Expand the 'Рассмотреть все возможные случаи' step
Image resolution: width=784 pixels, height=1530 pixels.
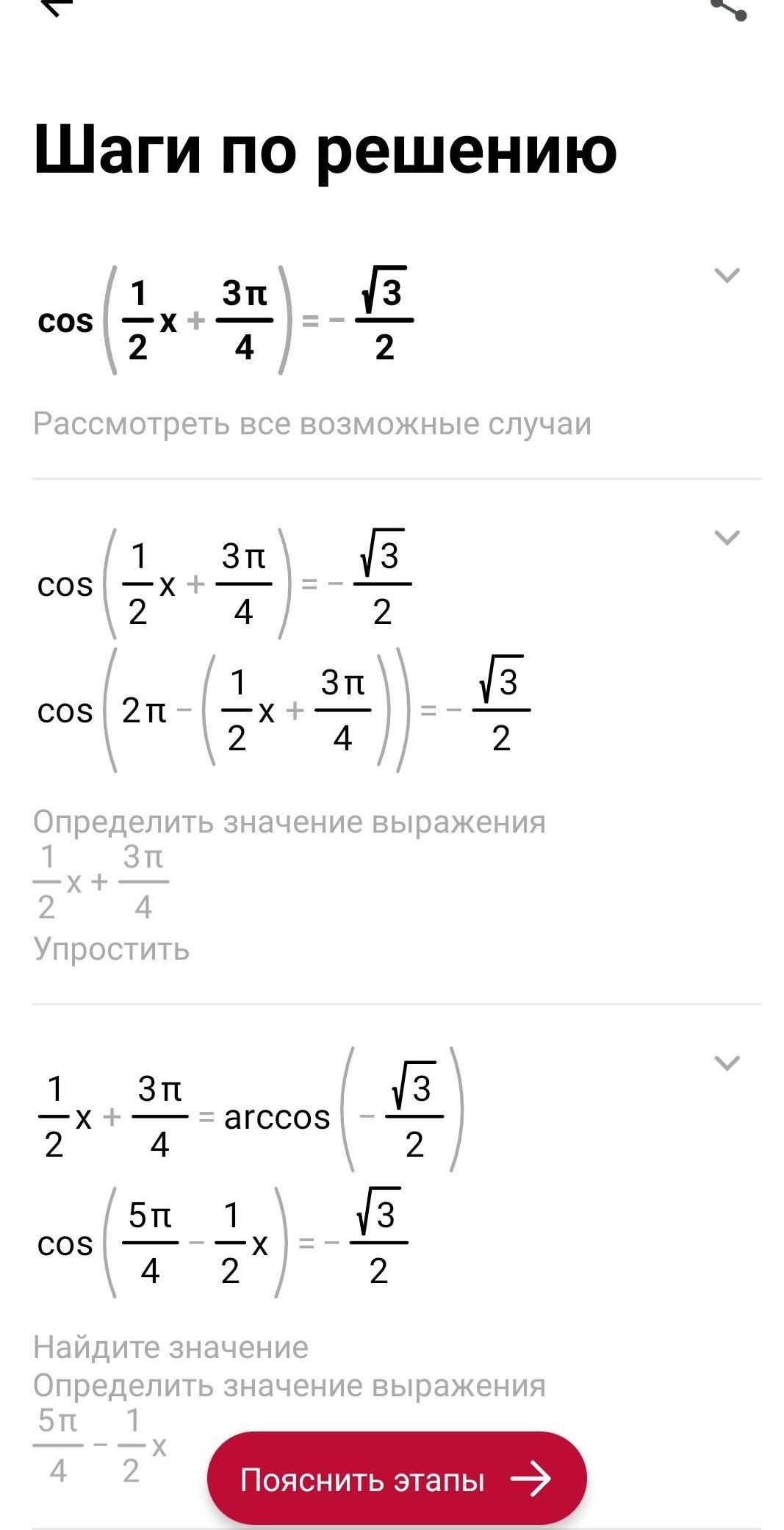click(x=727, y=276)
